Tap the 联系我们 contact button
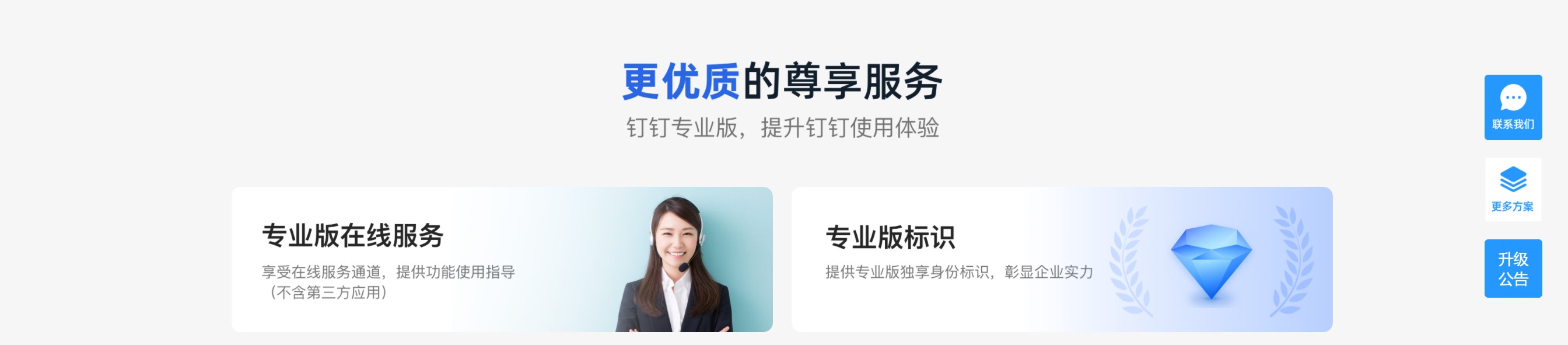1568x345 pixels. coord(1513,107)
